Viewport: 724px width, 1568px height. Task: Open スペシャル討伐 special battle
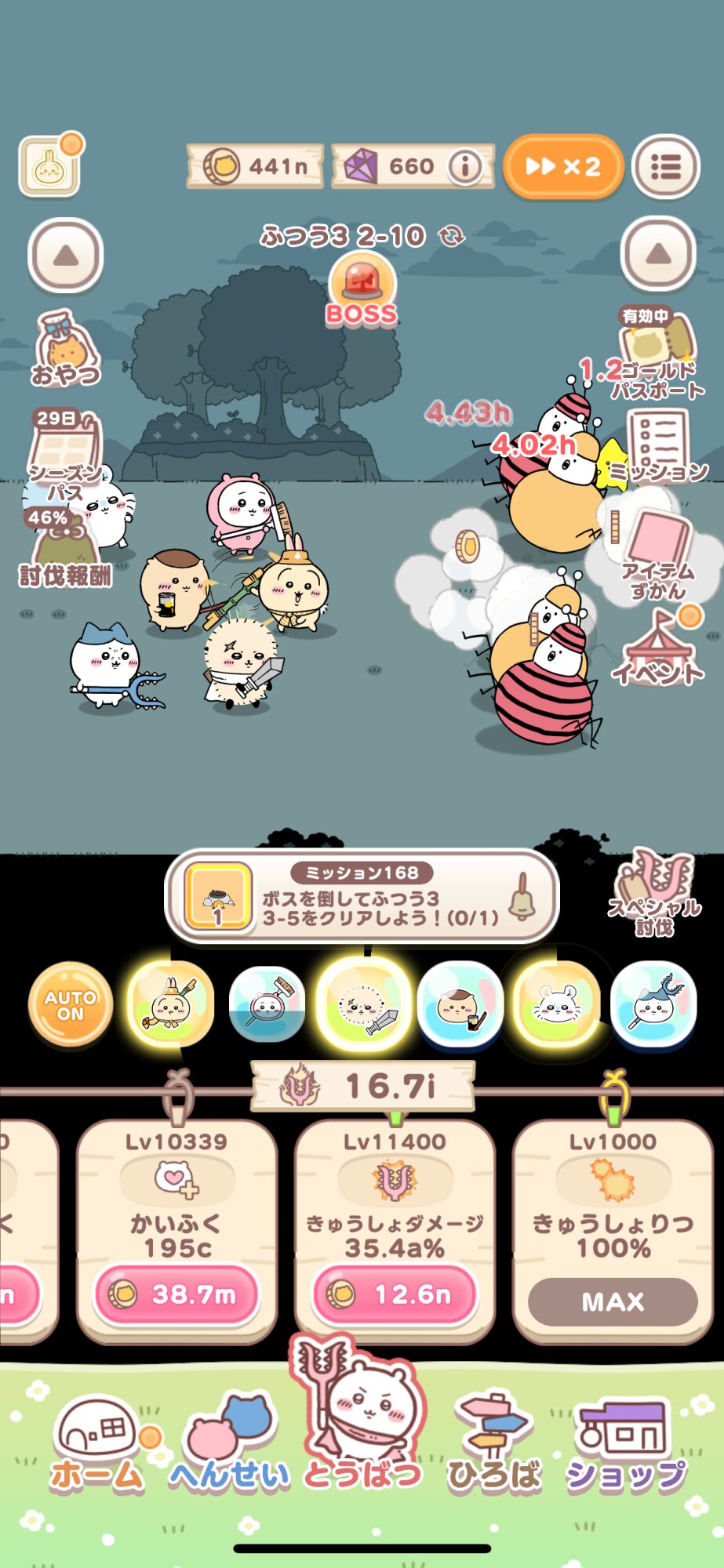pos(654,892)
